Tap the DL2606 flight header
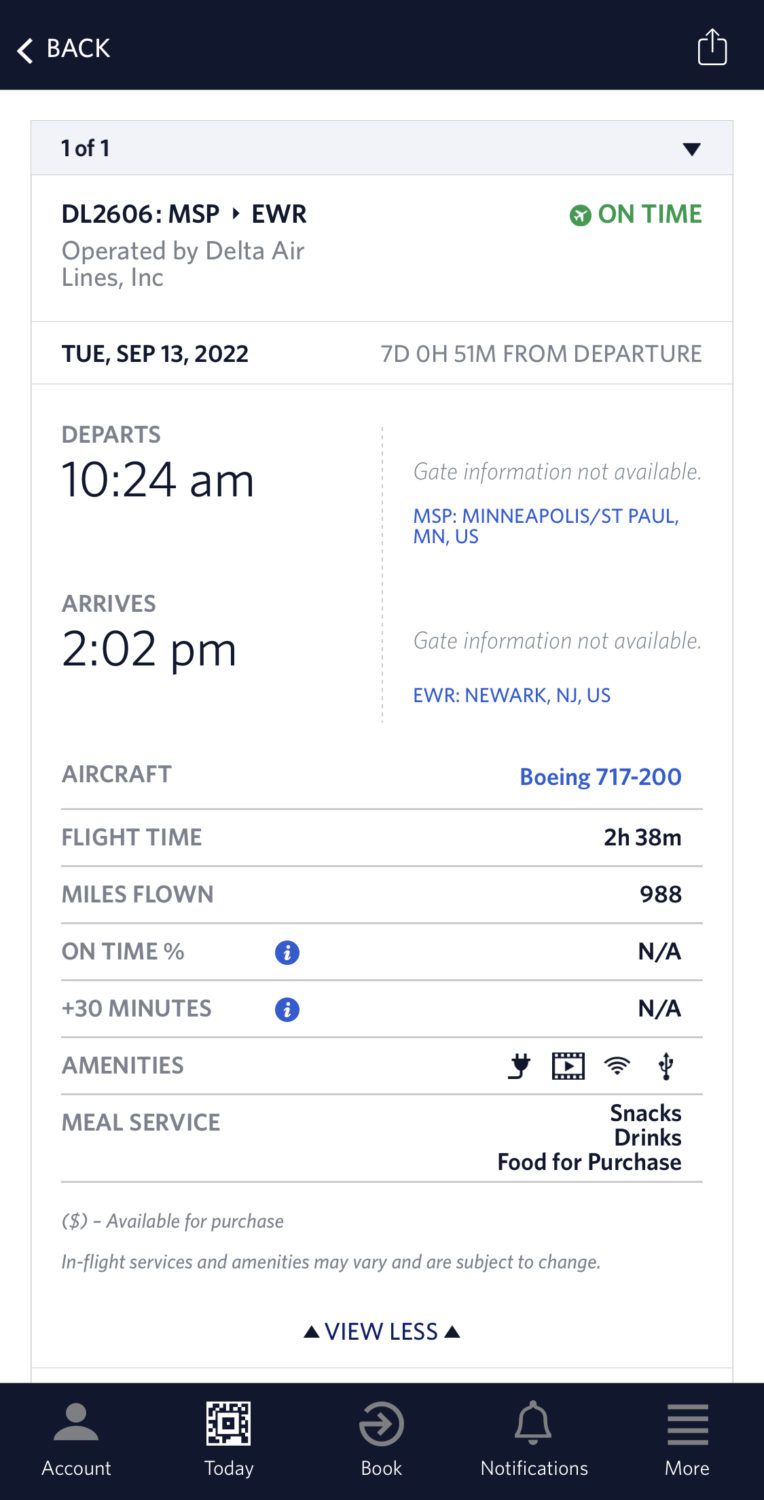 (185, 214)
